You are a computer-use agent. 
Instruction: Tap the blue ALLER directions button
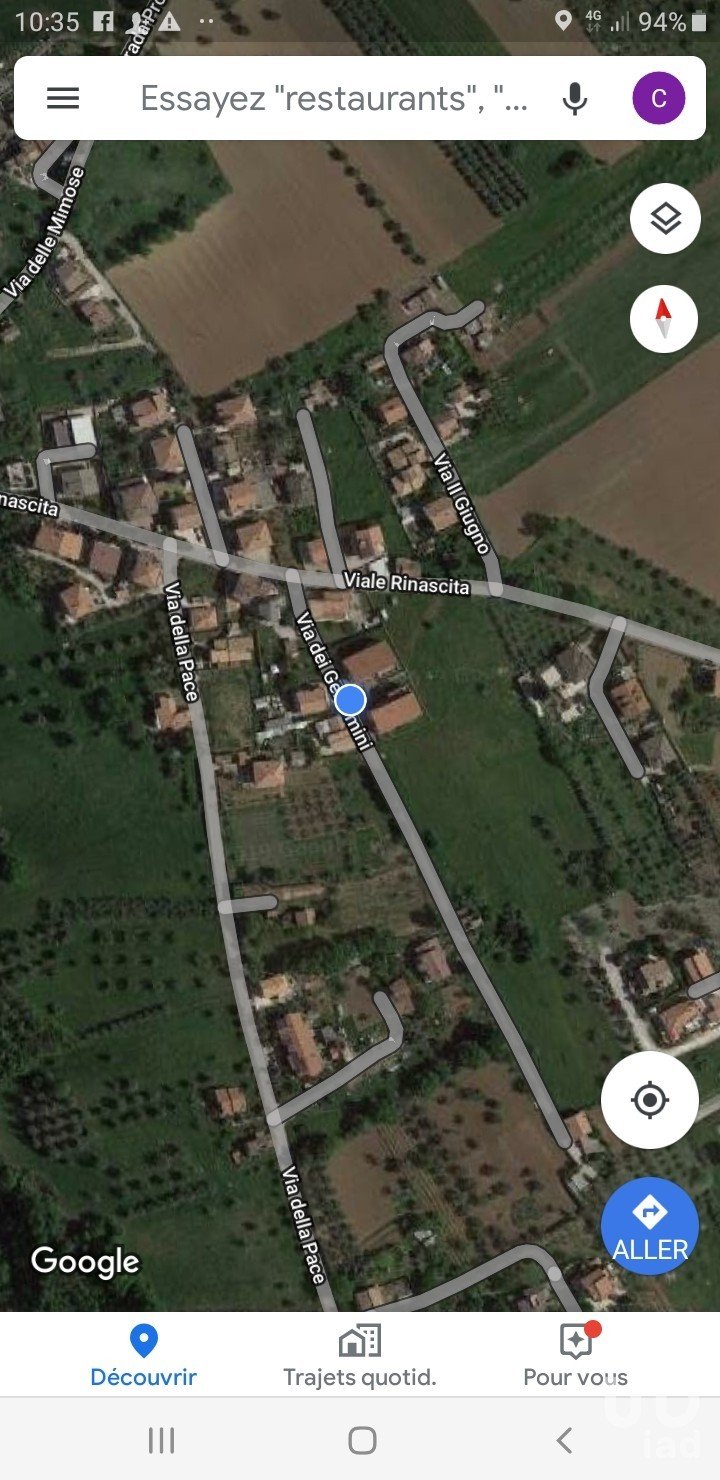coord(650,1226)
